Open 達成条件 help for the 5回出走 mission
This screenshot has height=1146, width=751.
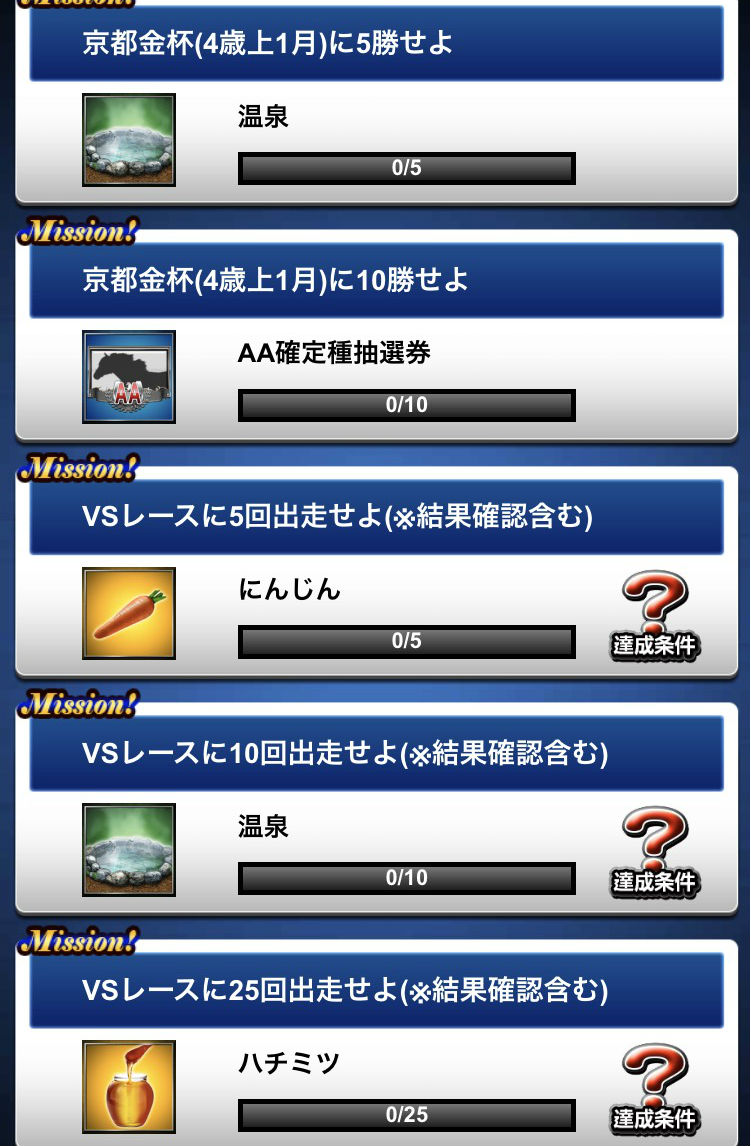click(655, 616)
